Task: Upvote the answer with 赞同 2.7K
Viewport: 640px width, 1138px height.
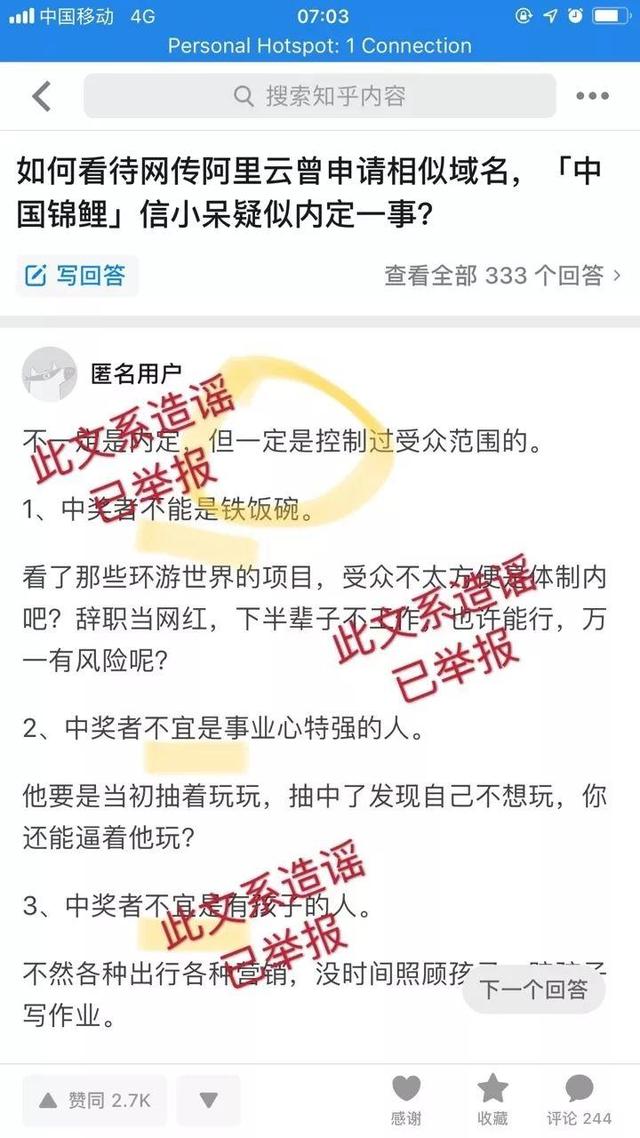Action: (96, 1100)
